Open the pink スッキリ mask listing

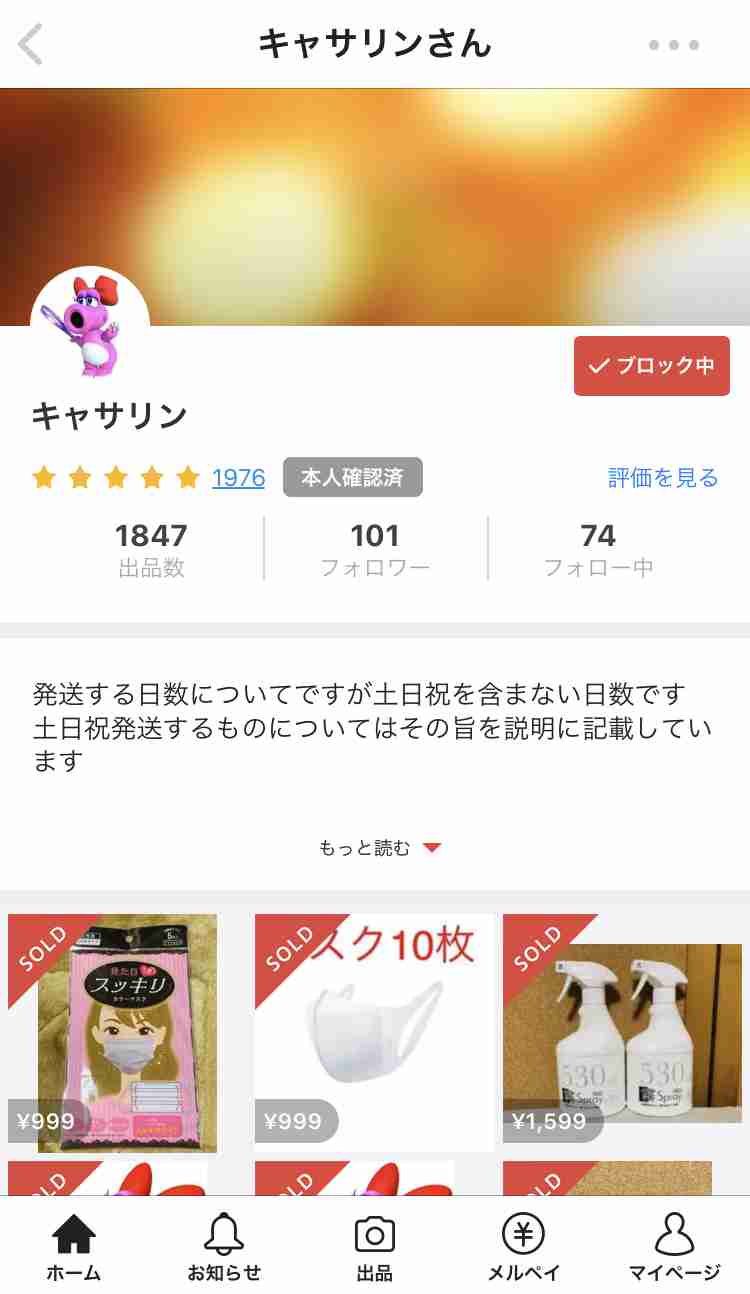coord(127,1033)
